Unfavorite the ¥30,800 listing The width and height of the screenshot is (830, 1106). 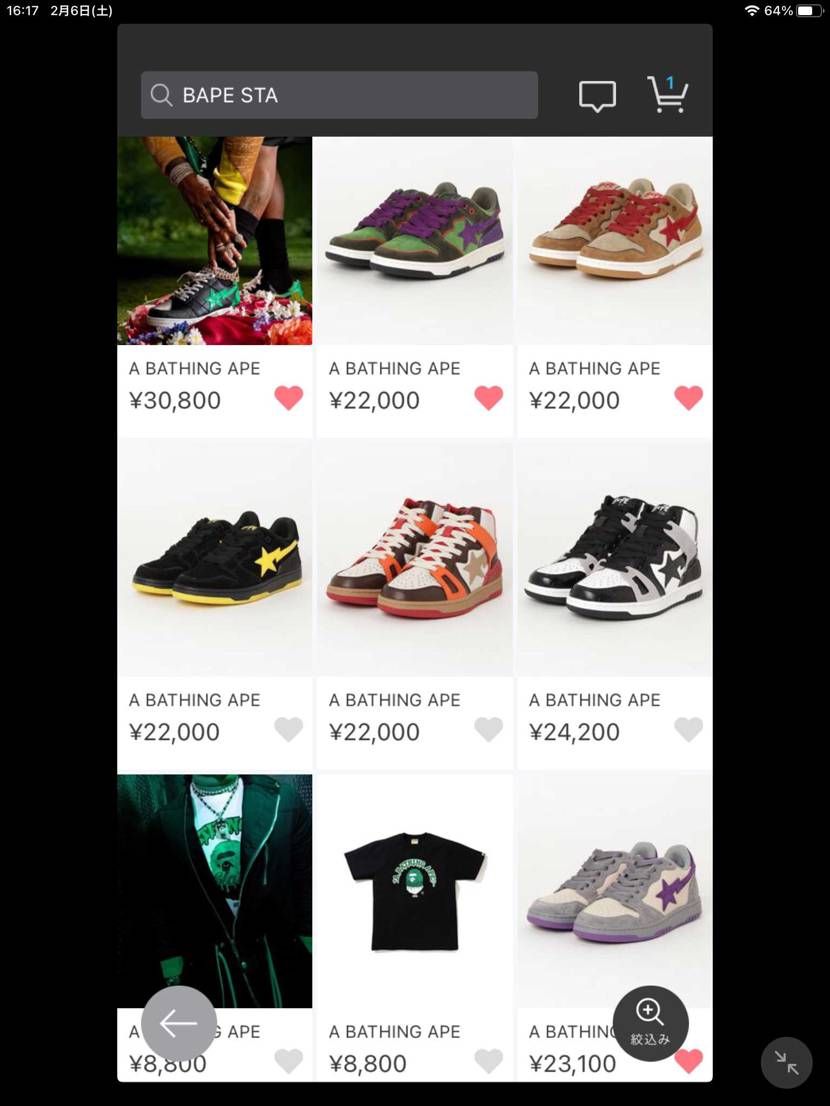click(288, 397)
